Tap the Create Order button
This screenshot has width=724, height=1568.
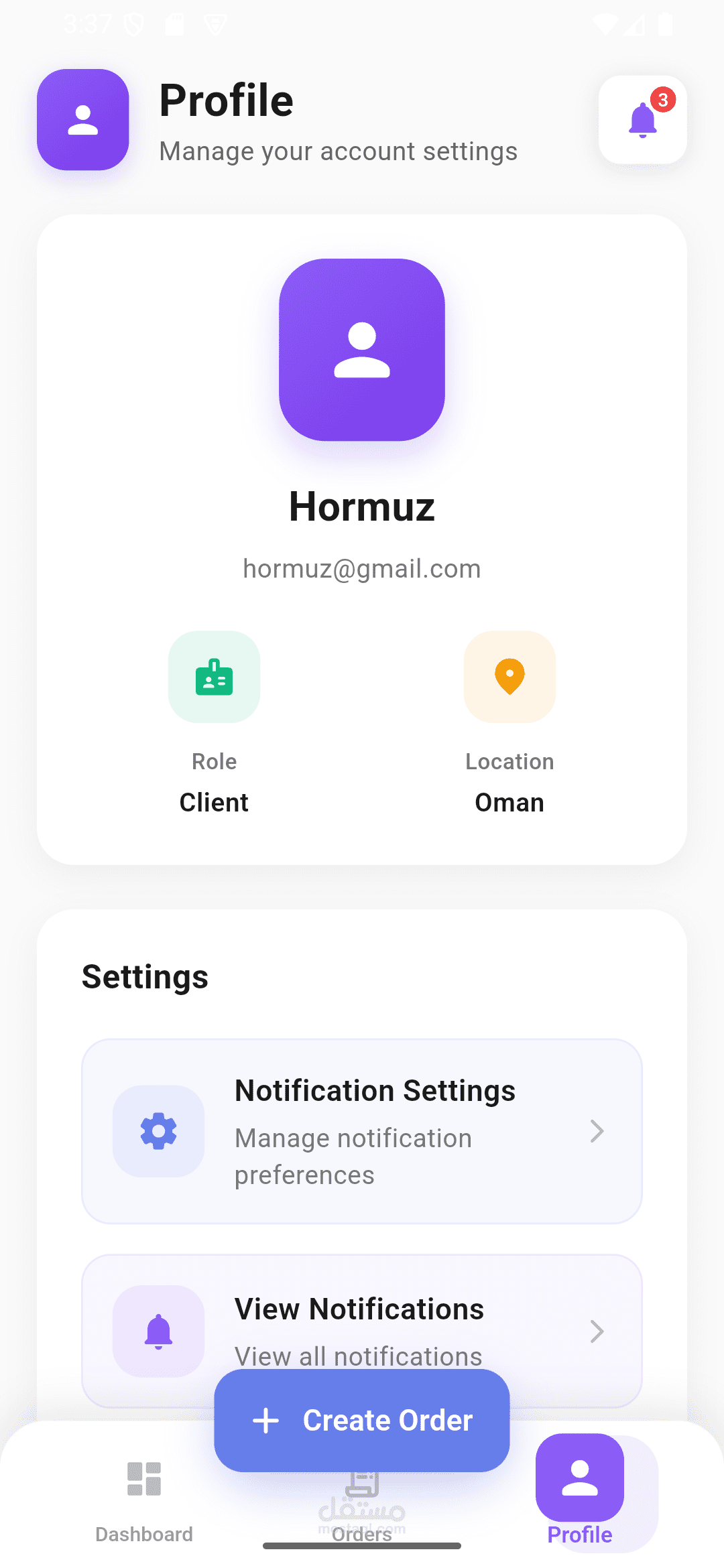point(362,1420)
